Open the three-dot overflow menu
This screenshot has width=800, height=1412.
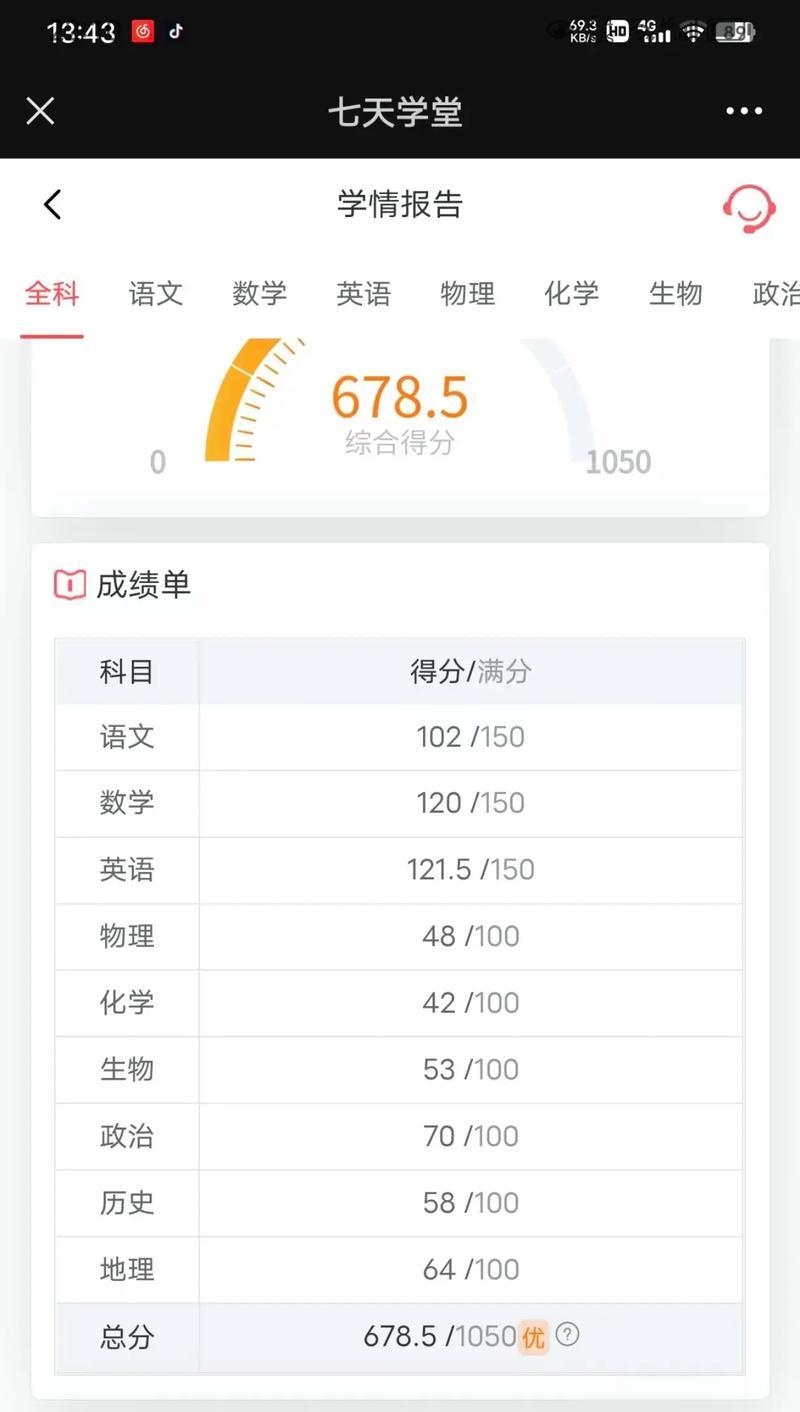(744, 111)
